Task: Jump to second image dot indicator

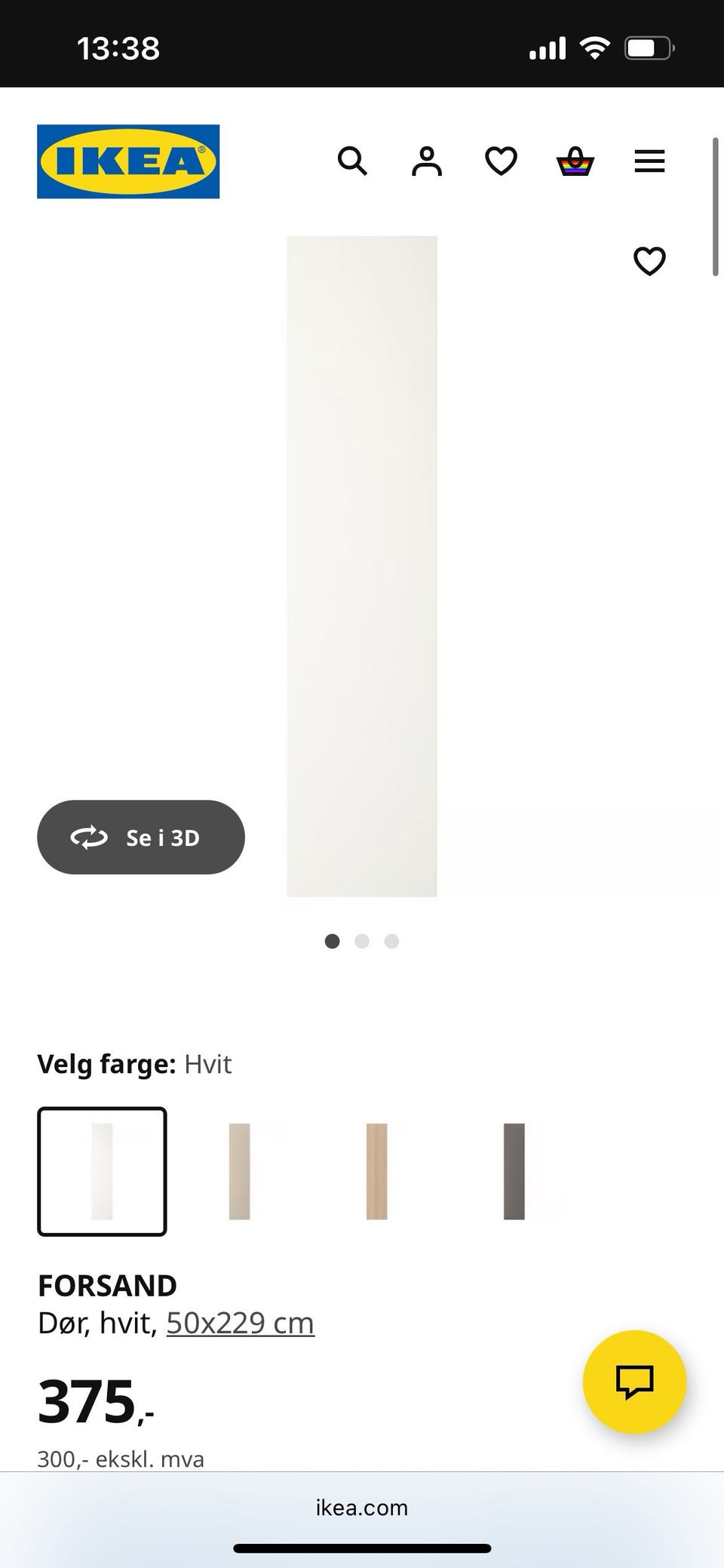Action: click(362, 941)
